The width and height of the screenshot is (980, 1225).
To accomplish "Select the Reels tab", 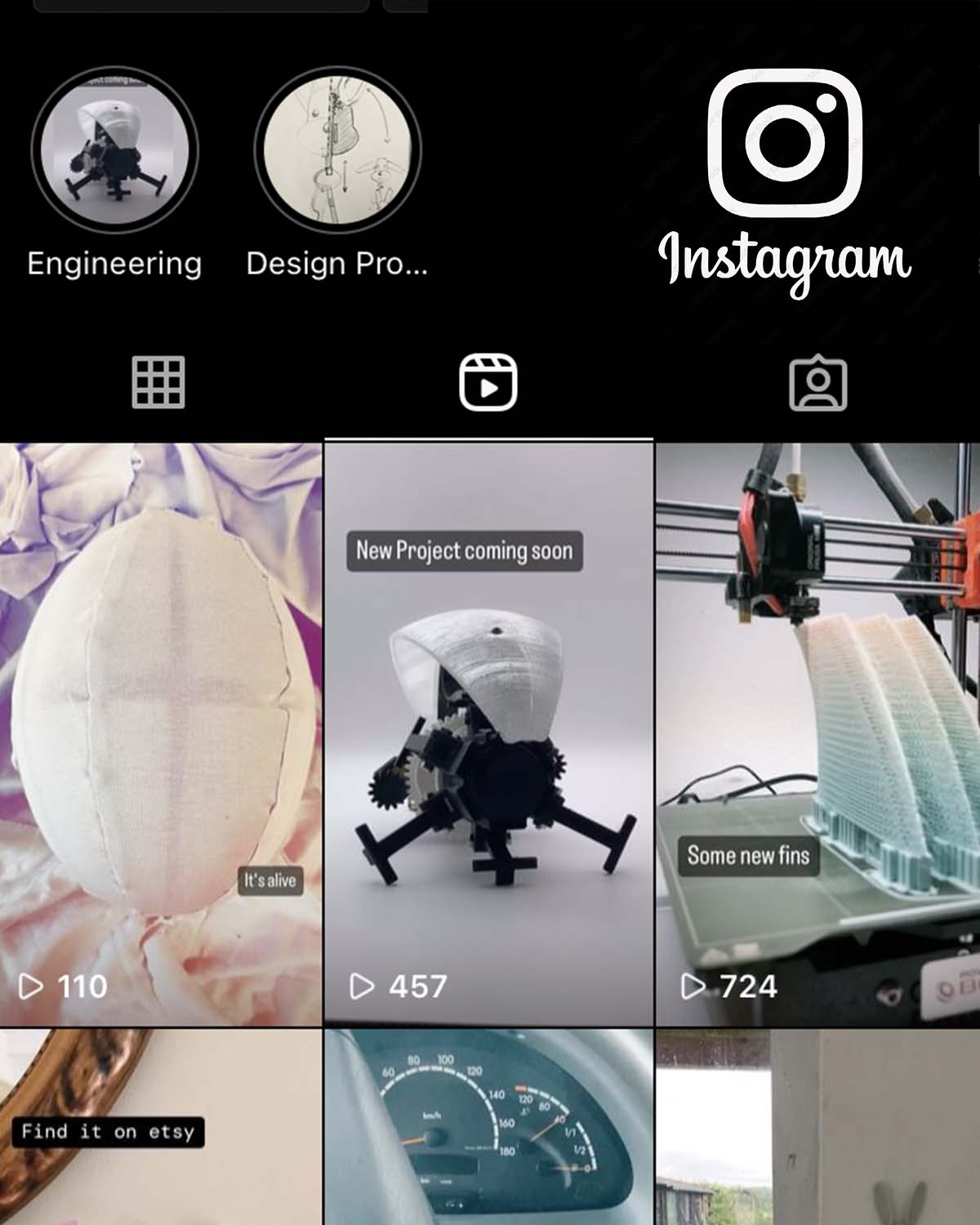I will click(x=488, y=382).
